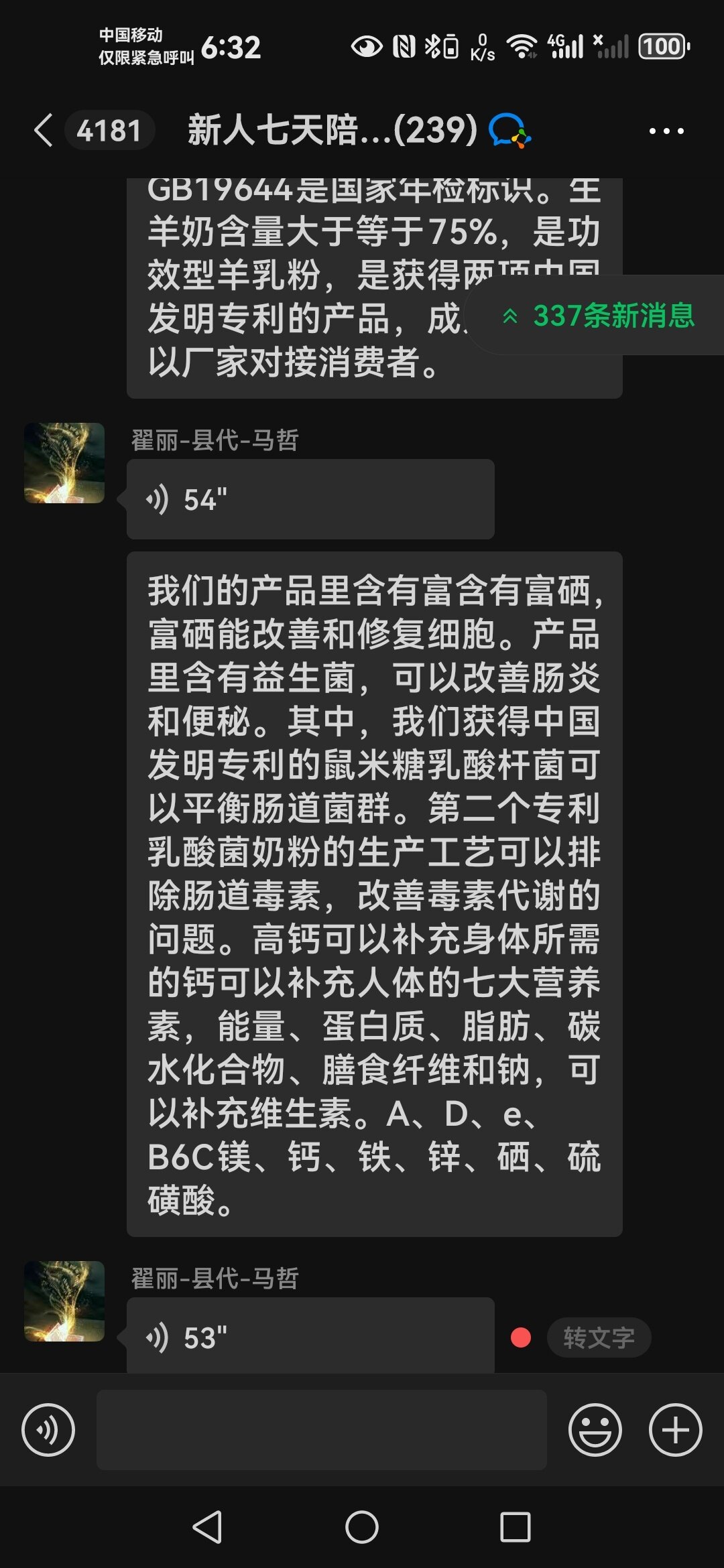This screenshot has height=1568, width=724.
Task: Go back to the chat list
Action: 44,130
